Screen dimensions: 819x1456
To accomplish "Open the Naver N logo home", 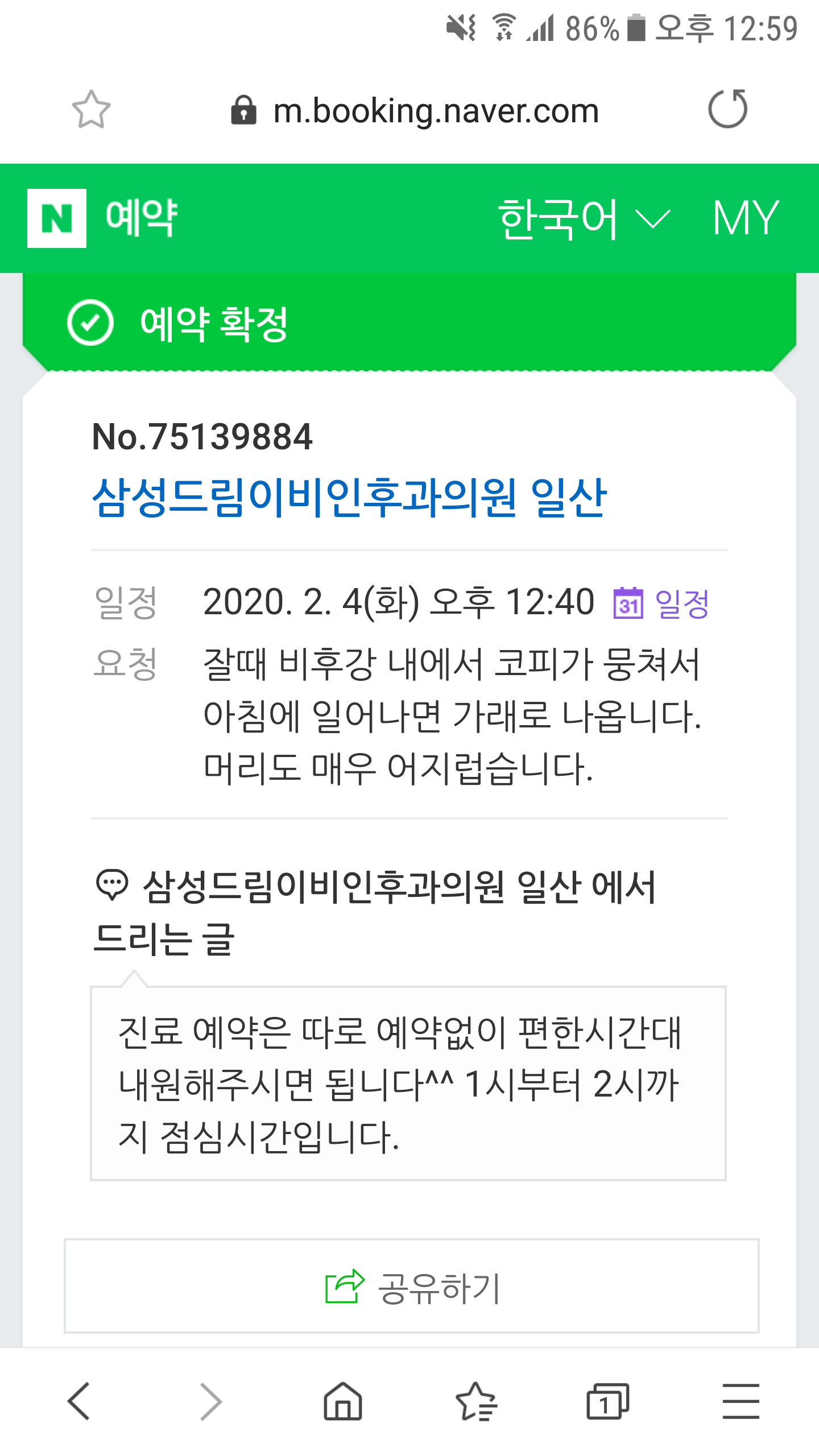I will click(57, 218).
